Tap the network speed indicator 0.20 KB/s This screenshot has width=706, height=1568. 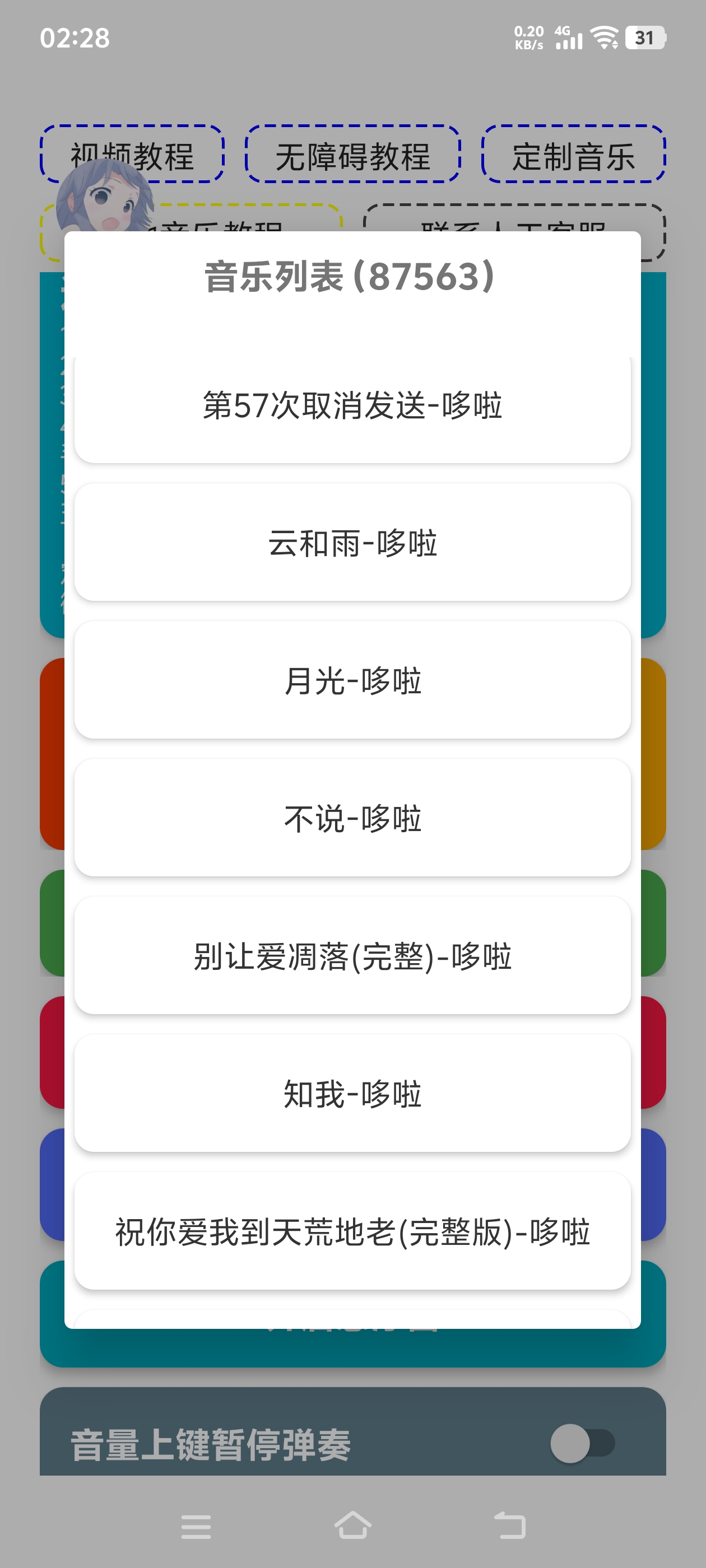tap(529, 36)
